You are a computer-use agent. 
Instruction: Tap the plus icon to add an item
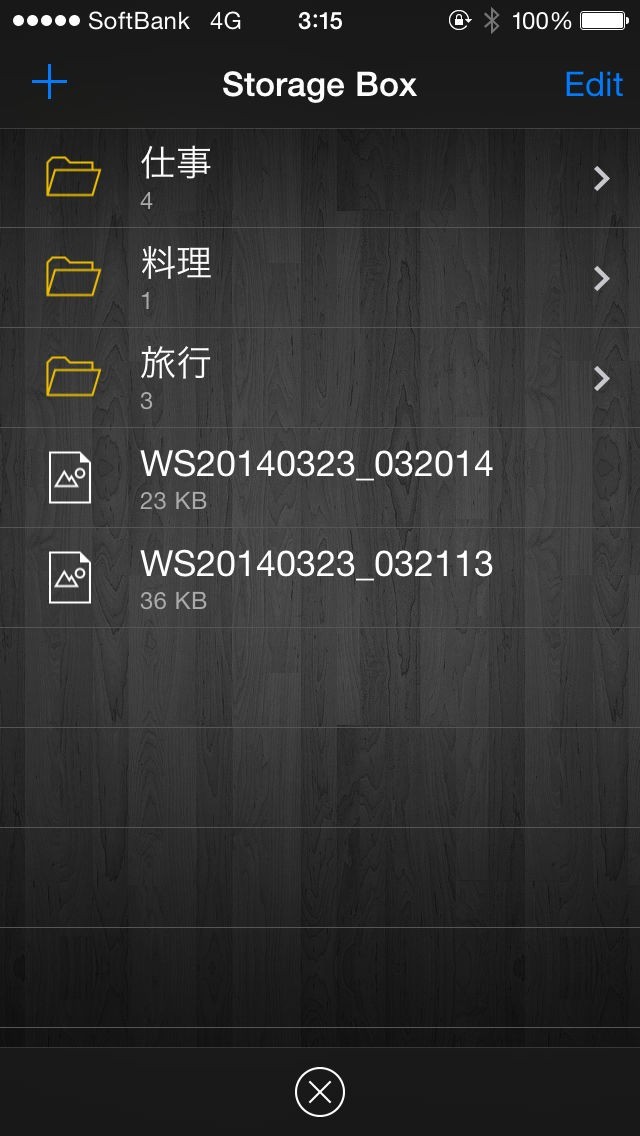point(49,83)
